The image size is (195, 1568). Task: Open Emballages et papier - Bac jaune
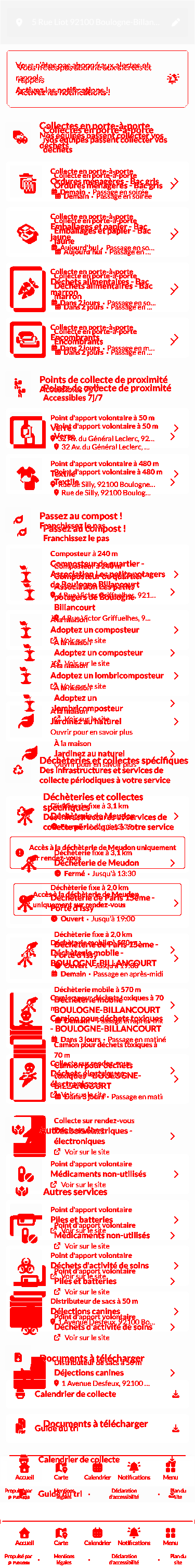tap(97, 234)
